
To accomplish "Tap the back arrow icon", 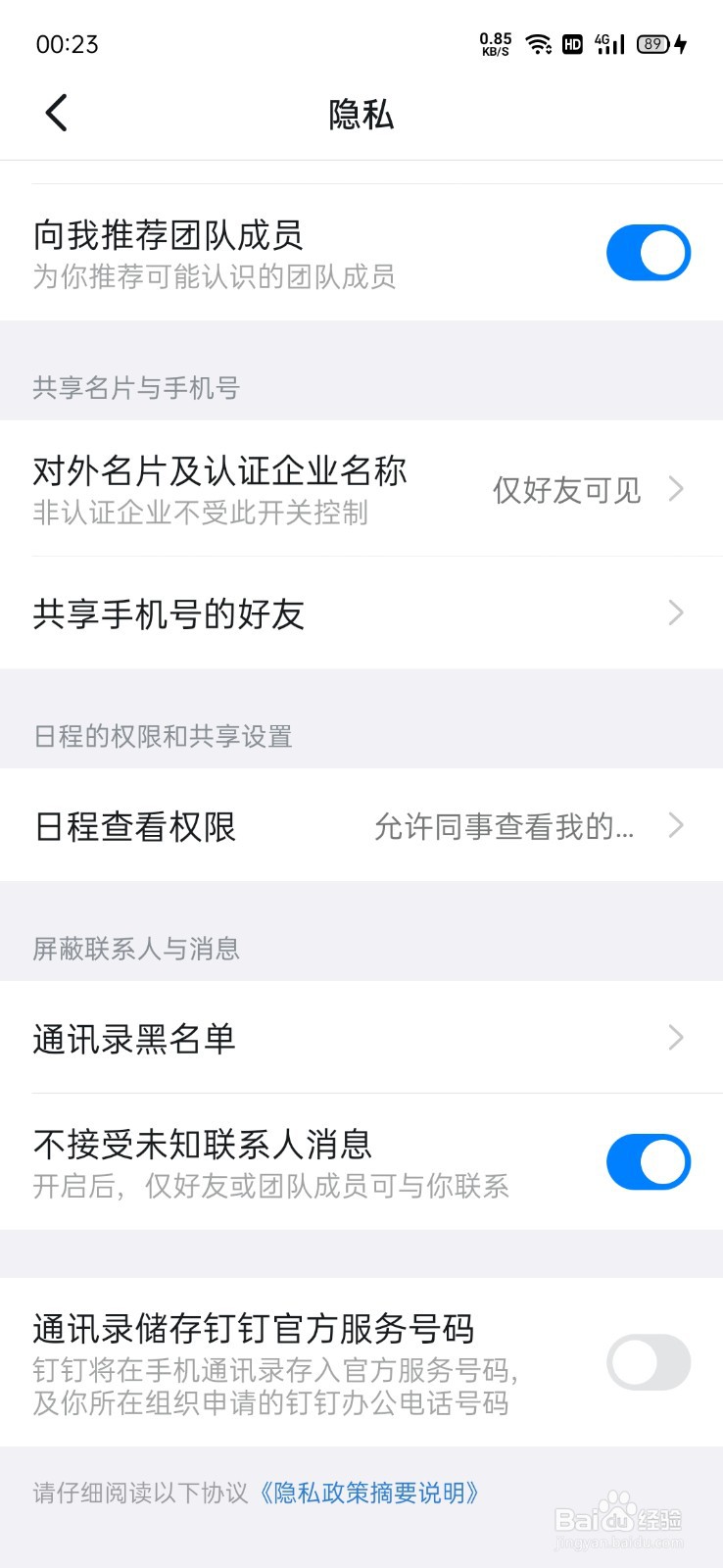I will (x=56, y=113).
